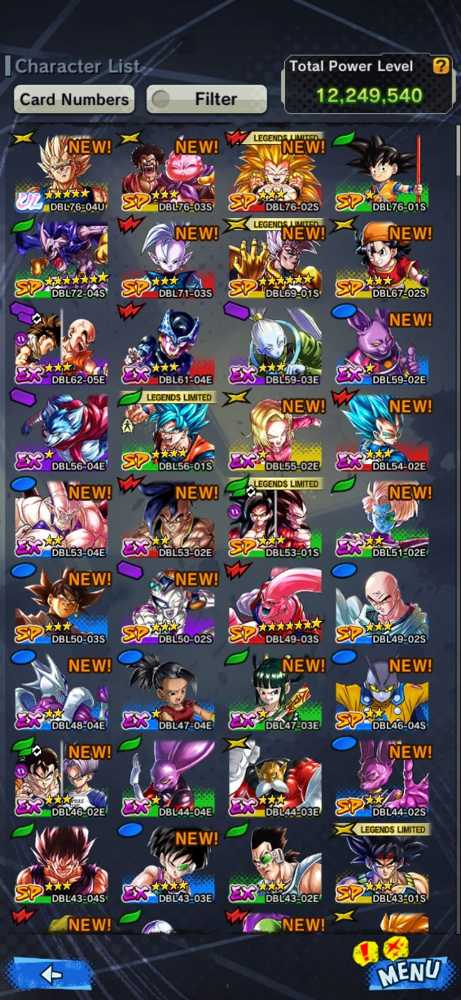
Task: Select character card DBL69-01S
Action: pyautogui.click(x=275, y=259)
